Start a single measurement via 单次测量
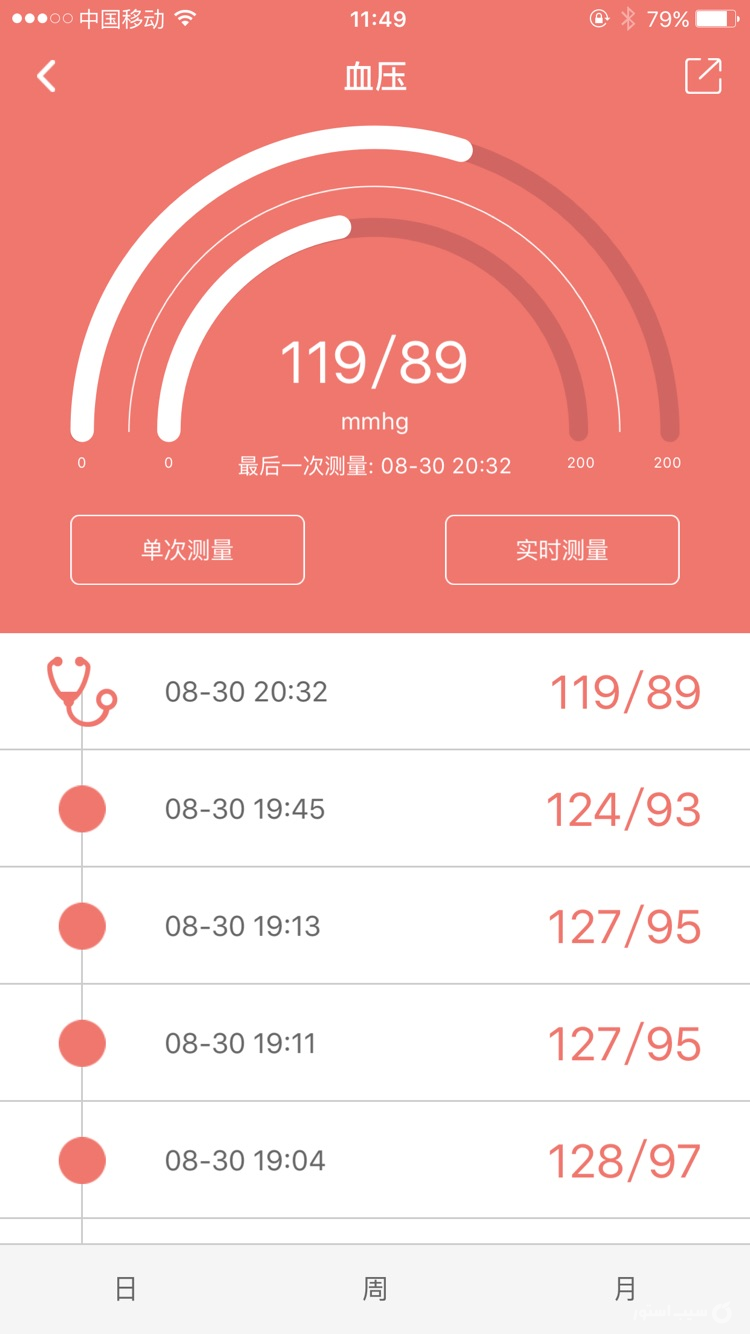This screenshot has height=1334, width=750. [187, 549]
